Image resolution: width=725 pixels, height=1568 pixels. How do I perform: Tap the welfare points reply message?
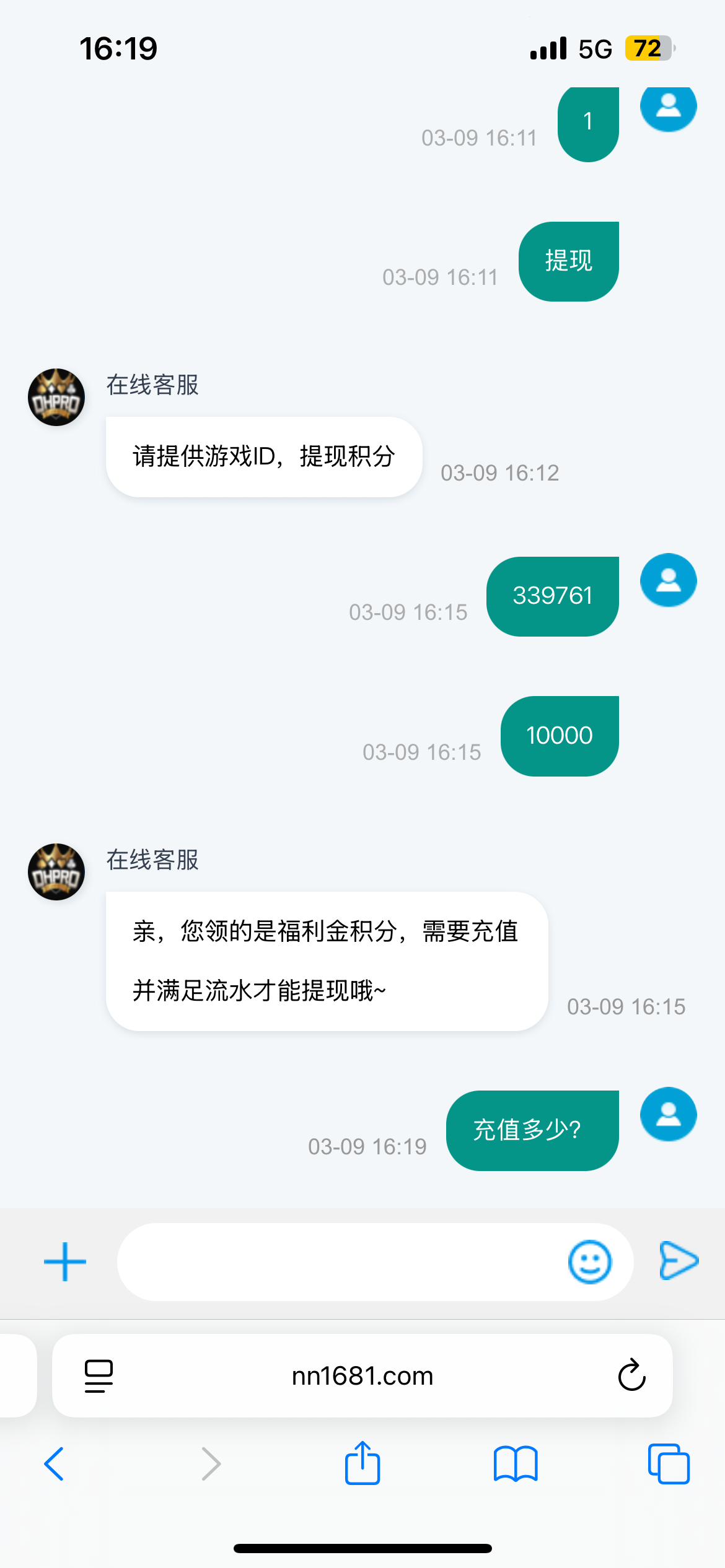327,960
